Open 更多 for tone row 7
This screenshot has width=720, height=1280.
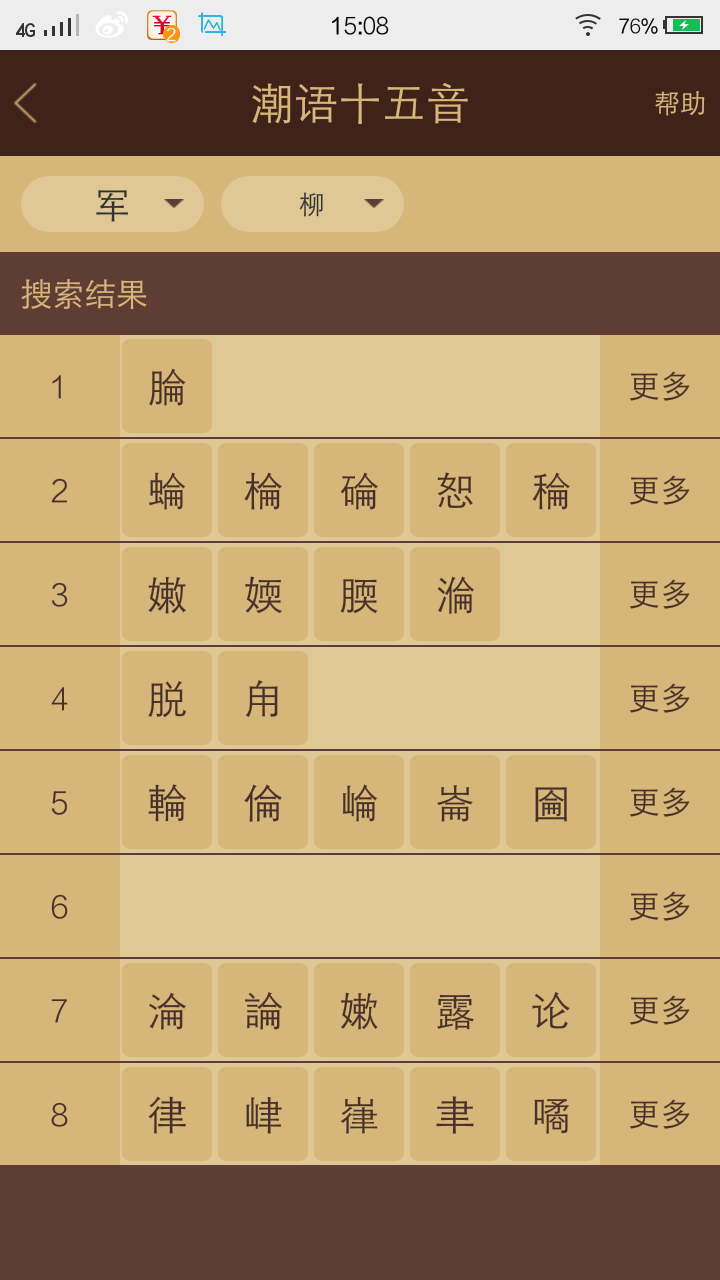click(660, 1011)
